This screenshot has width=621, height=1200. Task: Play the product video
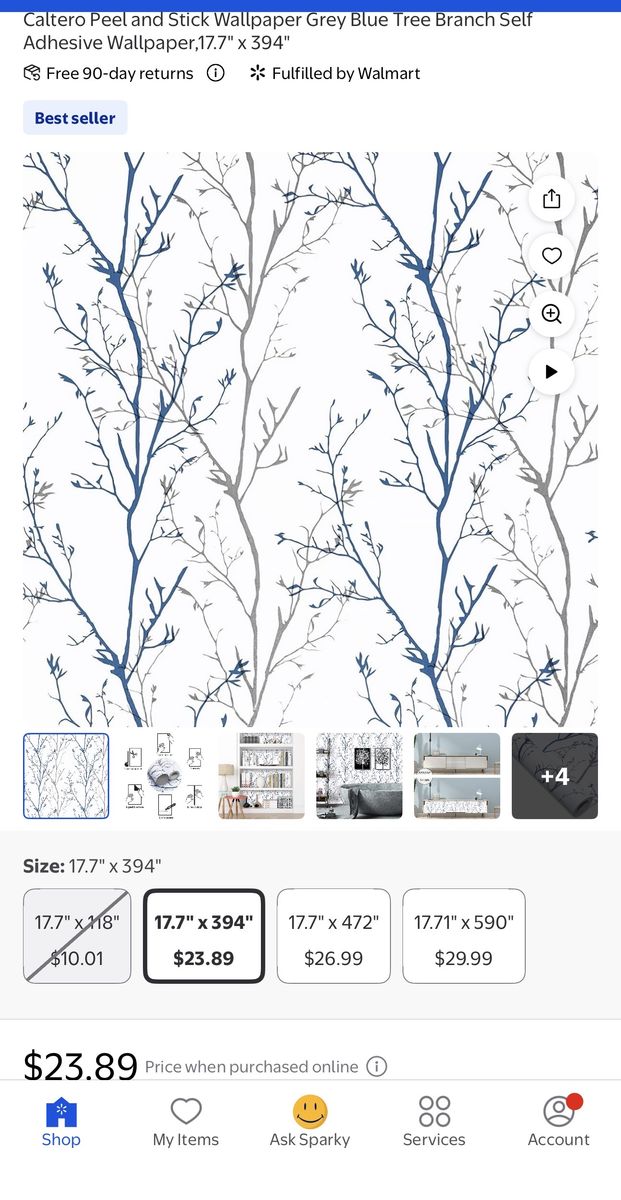pyautogui.click(x=551, y=372)
